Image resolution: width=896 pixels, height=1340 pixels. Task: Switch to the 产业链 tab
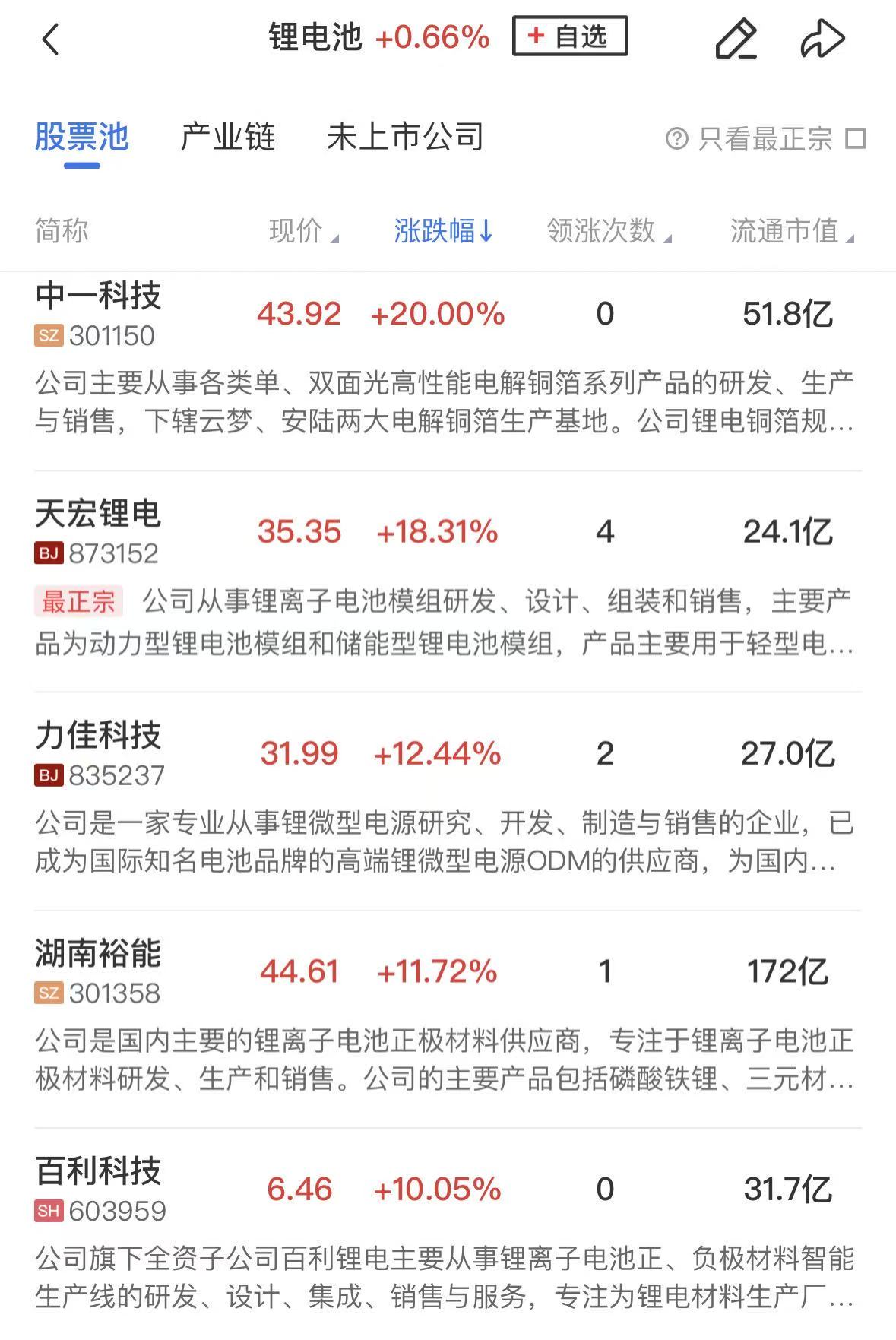[x=227, y=137]
